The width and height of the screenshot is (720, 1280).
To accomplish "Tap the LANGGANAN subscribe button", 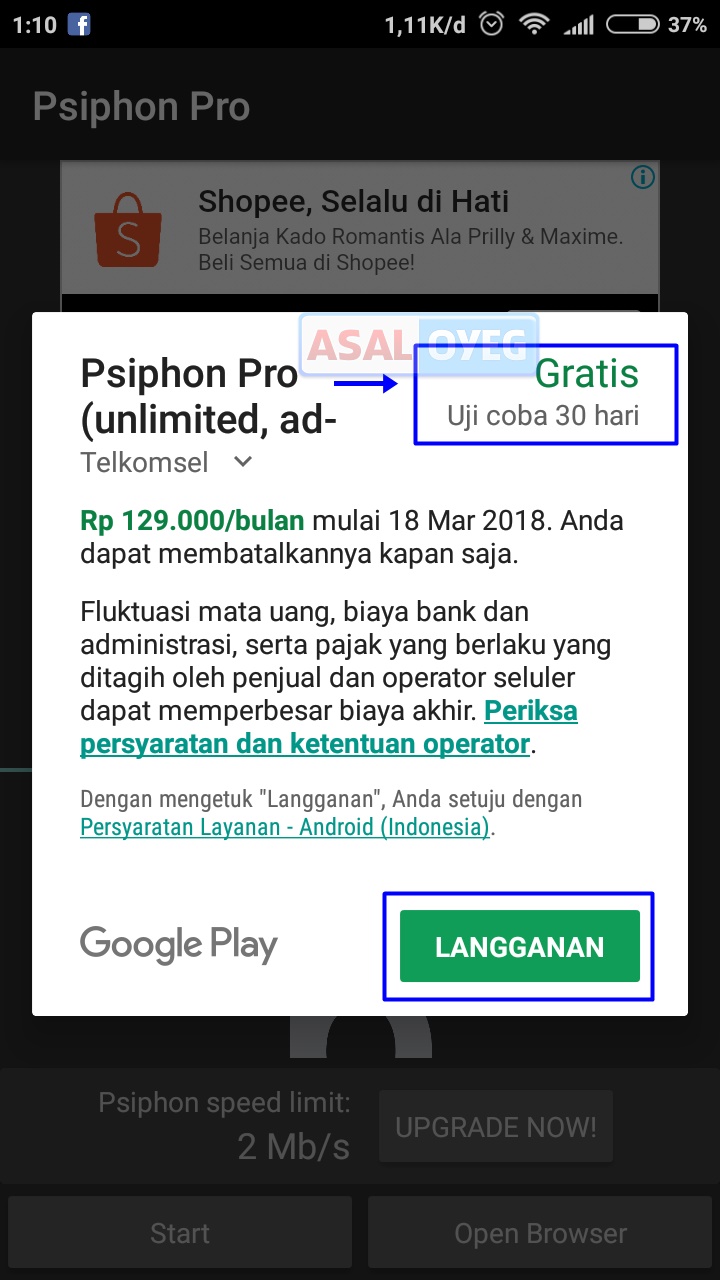I will click(519, 946).
